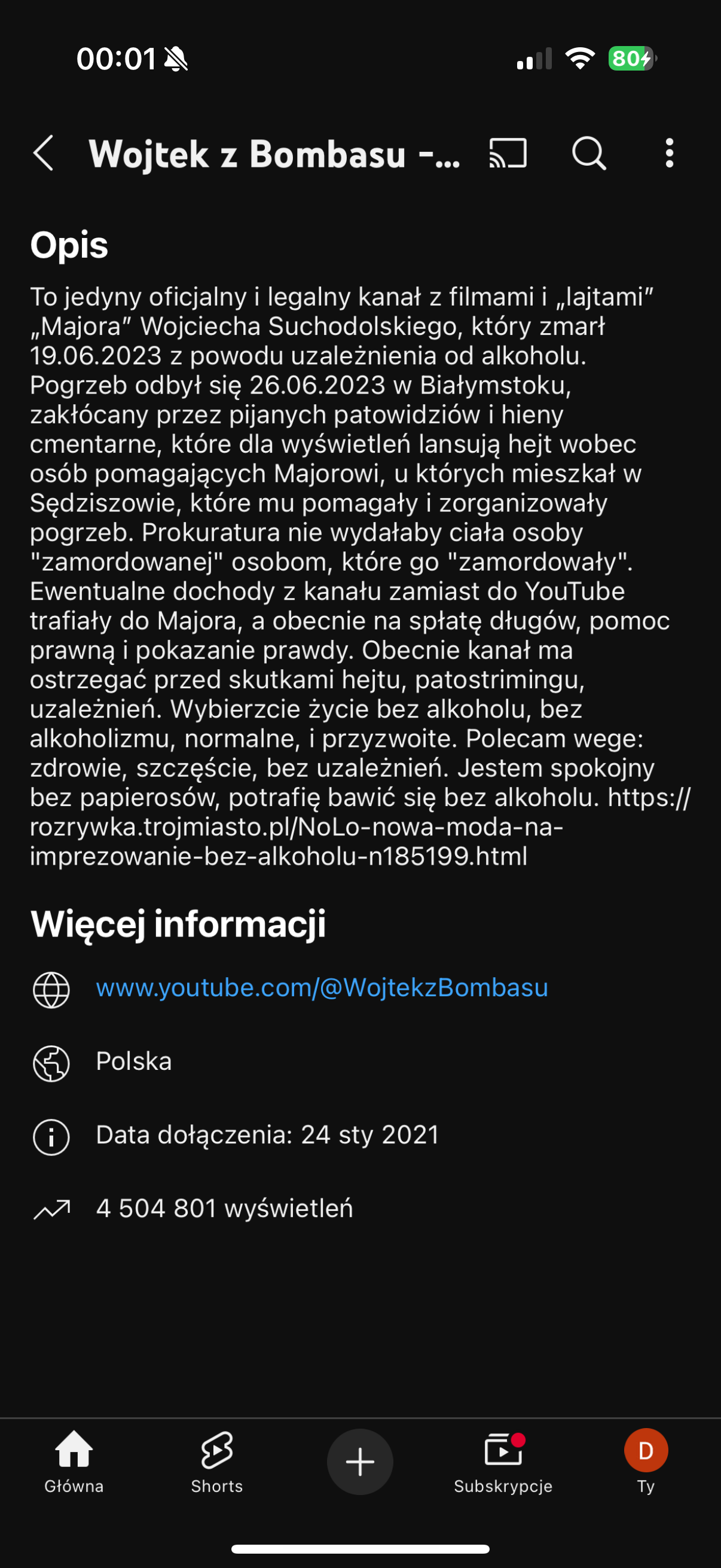Viewport: 721px width, 1568px height.
Task: Open the Subskrypcje tab
Action: (x=503, y=1461)
